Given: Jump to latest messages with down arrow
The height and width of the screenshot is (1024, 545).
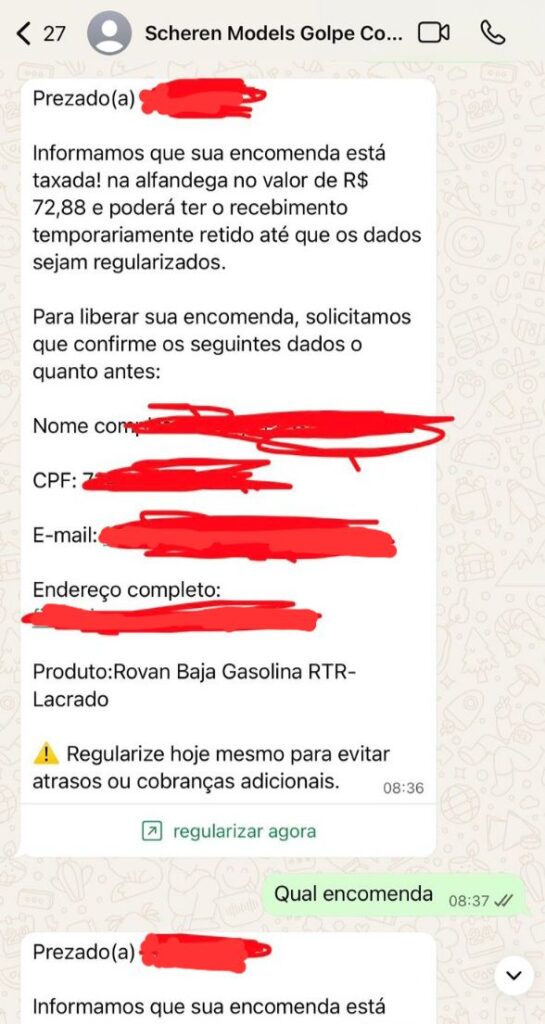Looking at the screenshot, I should [x=514, y=976].
